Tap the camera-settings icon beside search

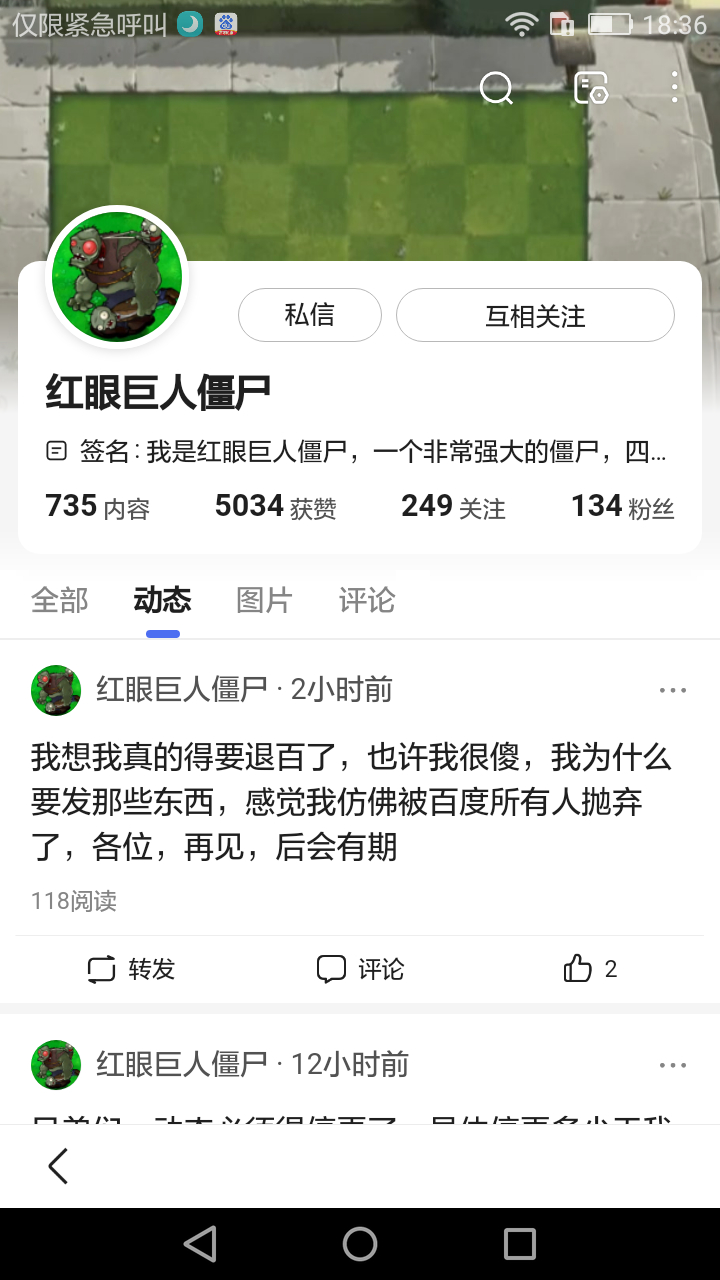[x=590, y=89]
